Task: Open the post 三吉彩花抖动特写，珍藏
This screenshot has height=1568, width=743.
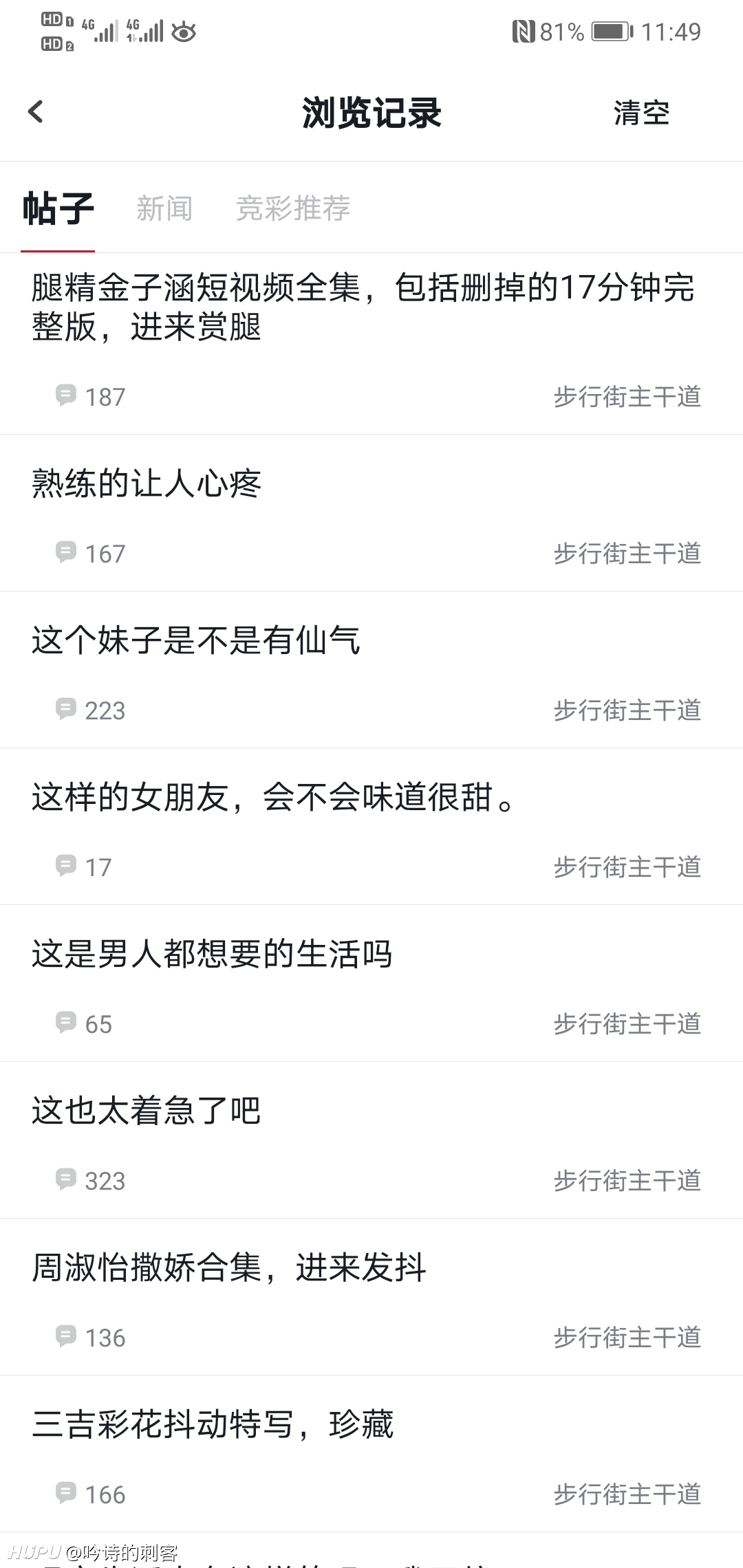Action: (371, 1454)
